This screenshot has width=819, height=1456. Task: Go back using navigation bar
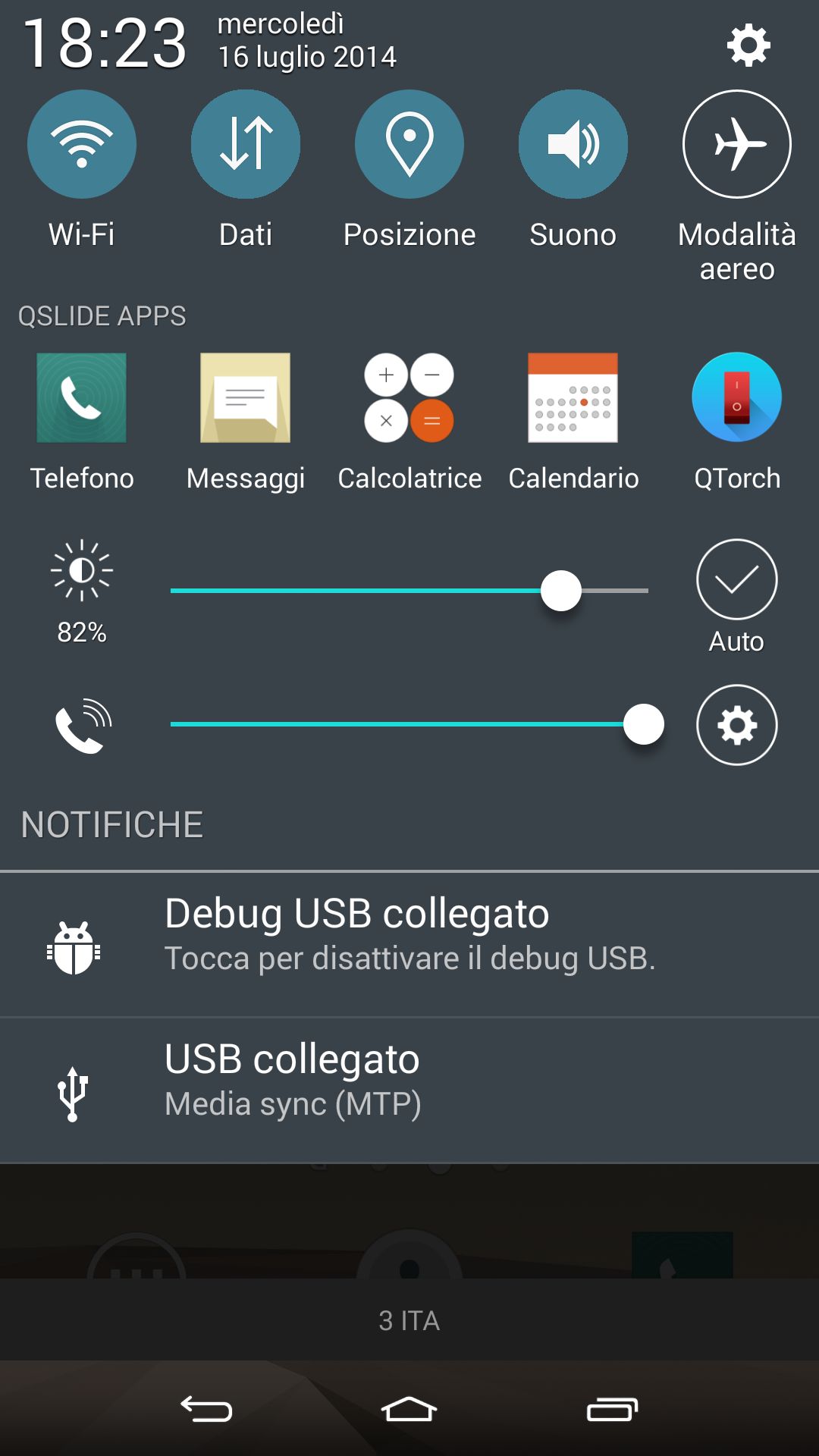(206, 1409)
